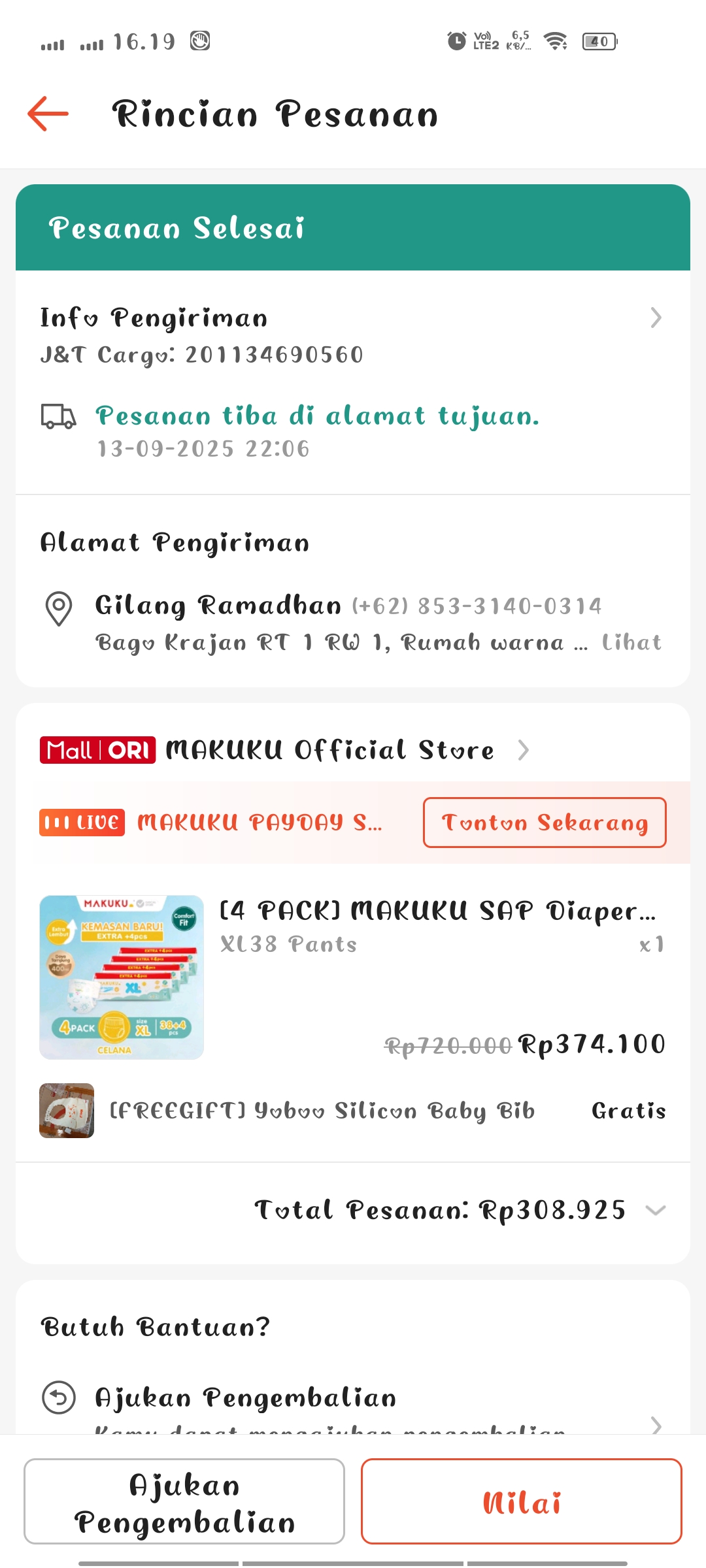Open the Yoboo Silicon Baby Bib gift
The width and height of the screenshot is (706, 1568).
[x=322, y=1111]
